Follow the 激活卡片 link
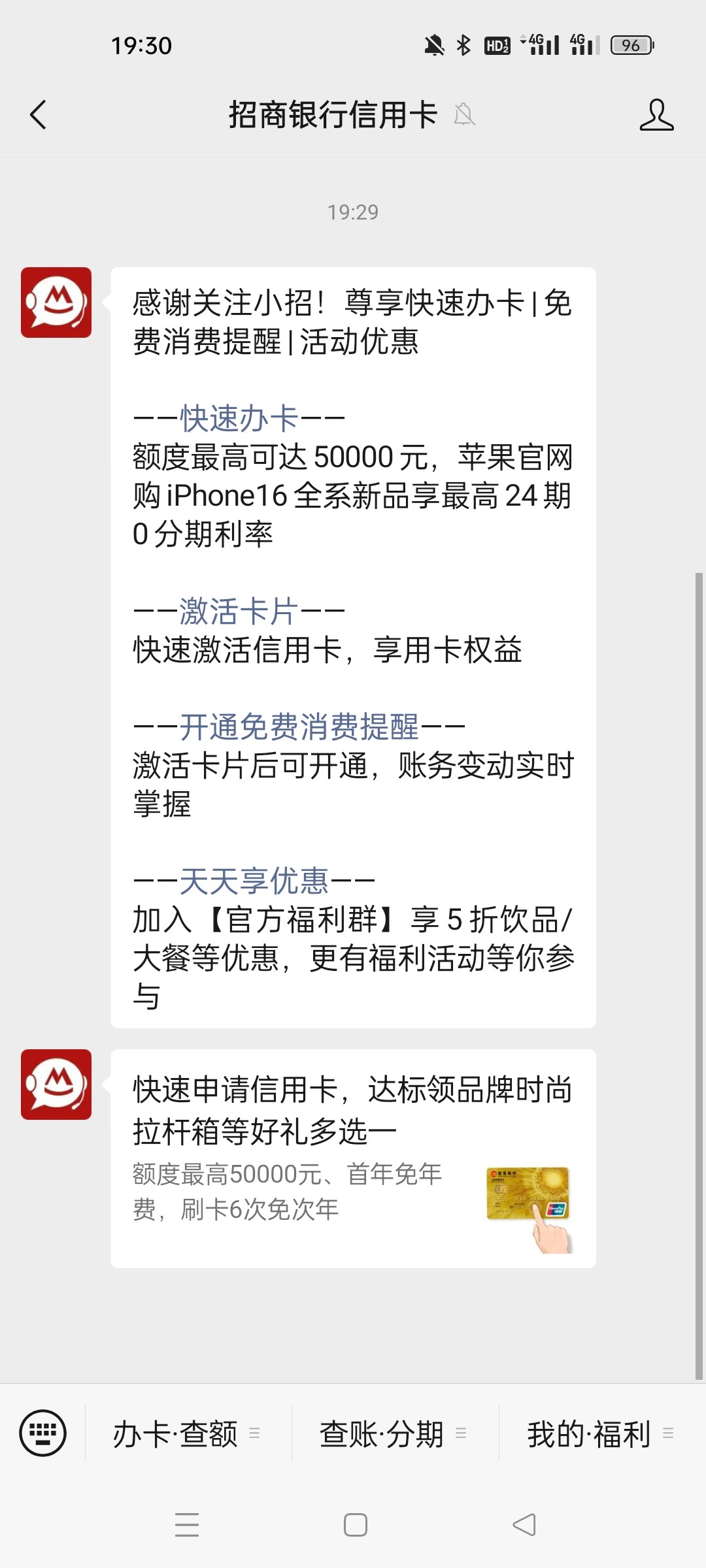The image size is (706, 1568). tap(239, 612)
